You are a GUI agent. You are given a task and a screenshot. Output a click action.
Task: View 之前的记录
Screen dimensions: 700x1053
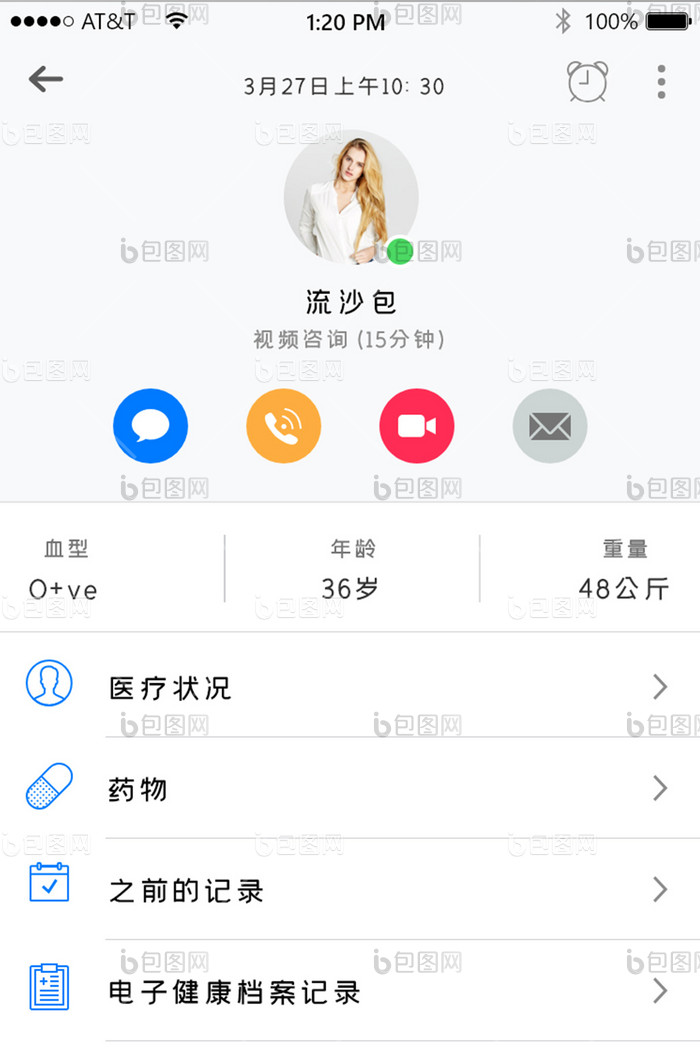pyautogui.click(x=350, y=890)
